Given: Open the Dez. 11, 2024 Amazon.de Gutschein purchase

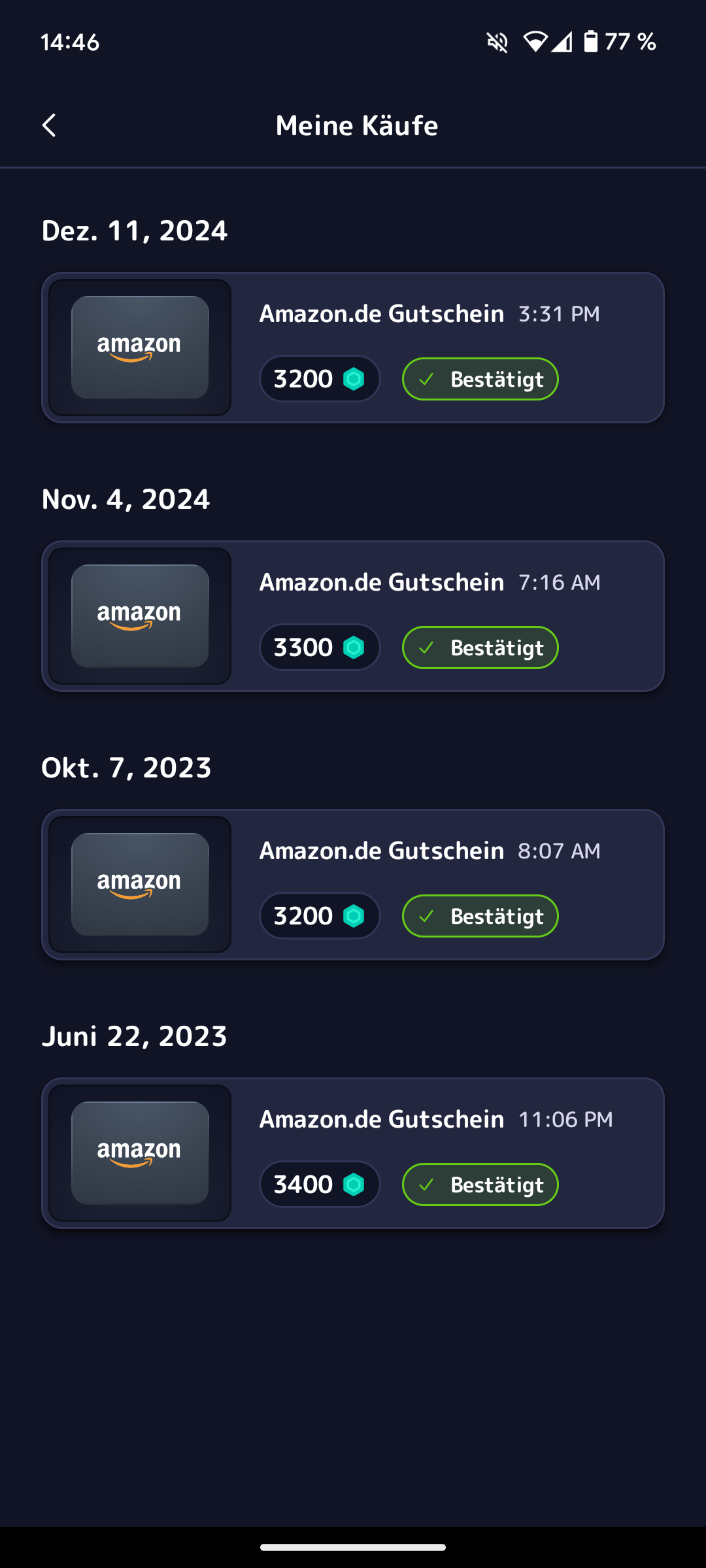Looking at the screenshot, I should click(353, 348).
